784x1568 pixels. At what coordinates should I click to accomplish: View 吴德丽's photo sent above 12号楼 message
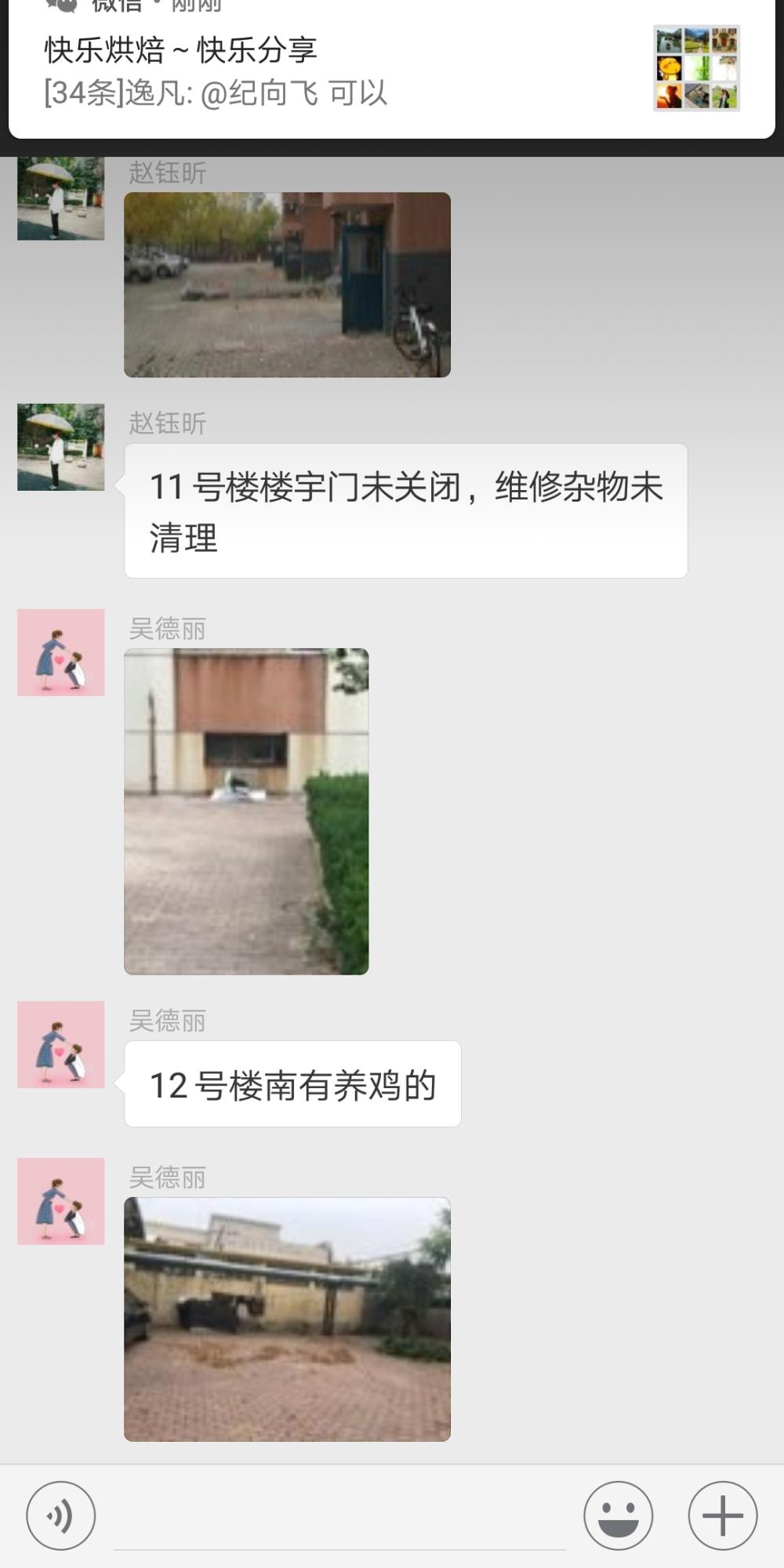pos(246,811)
